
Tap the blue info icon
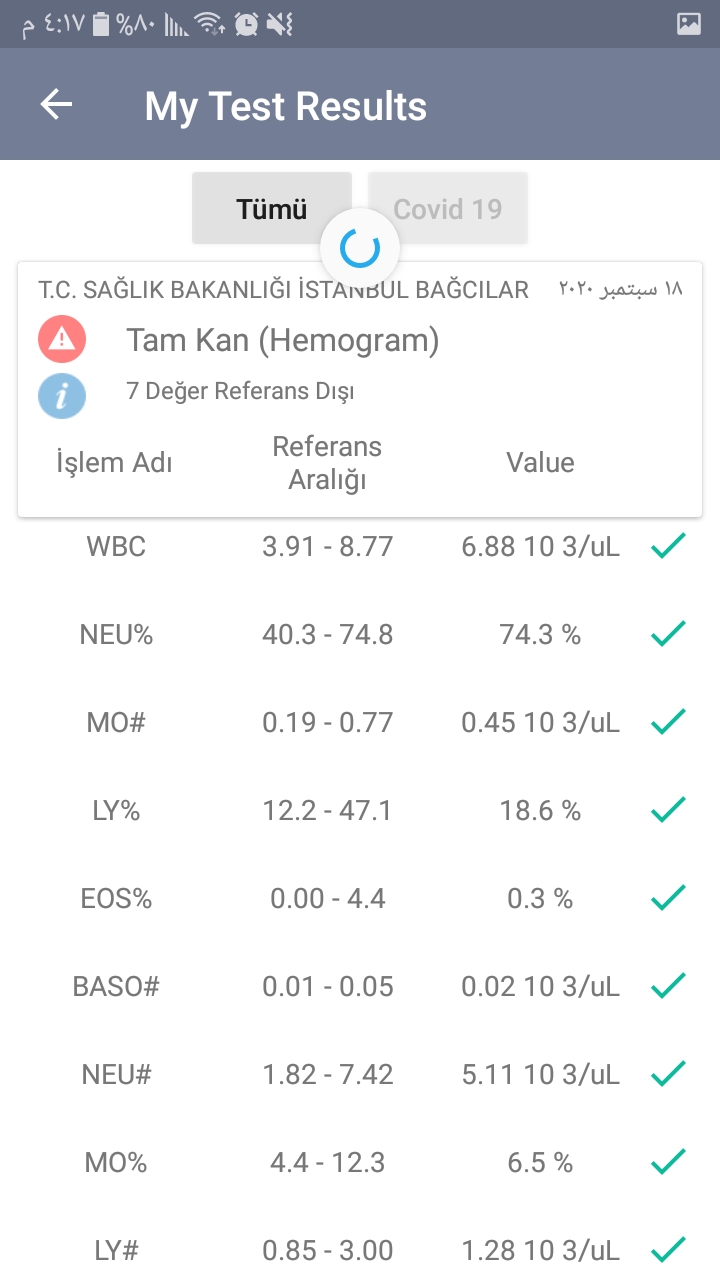pos(62,395)
